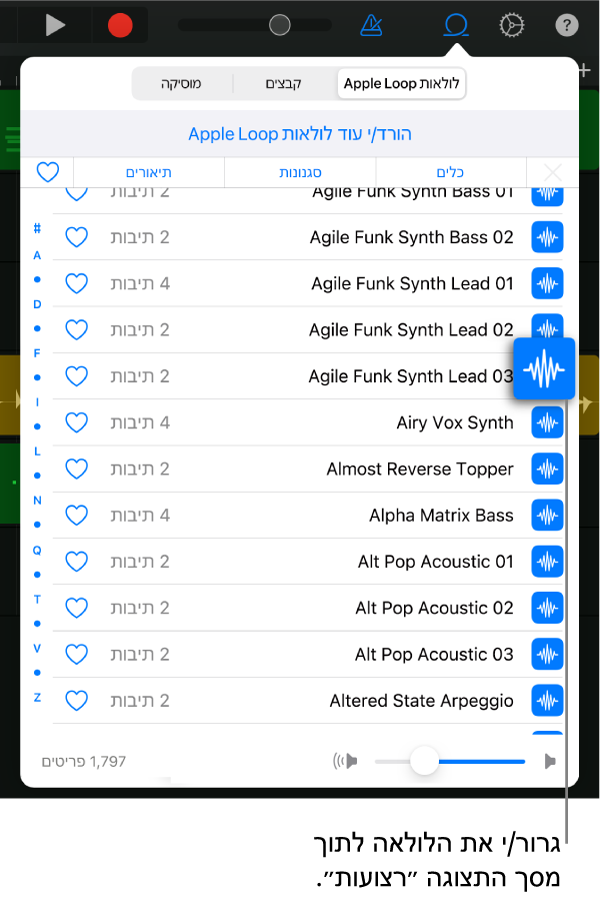Tap the הורד/י עוד לולאות Apple Loop link

coord(300,134)
